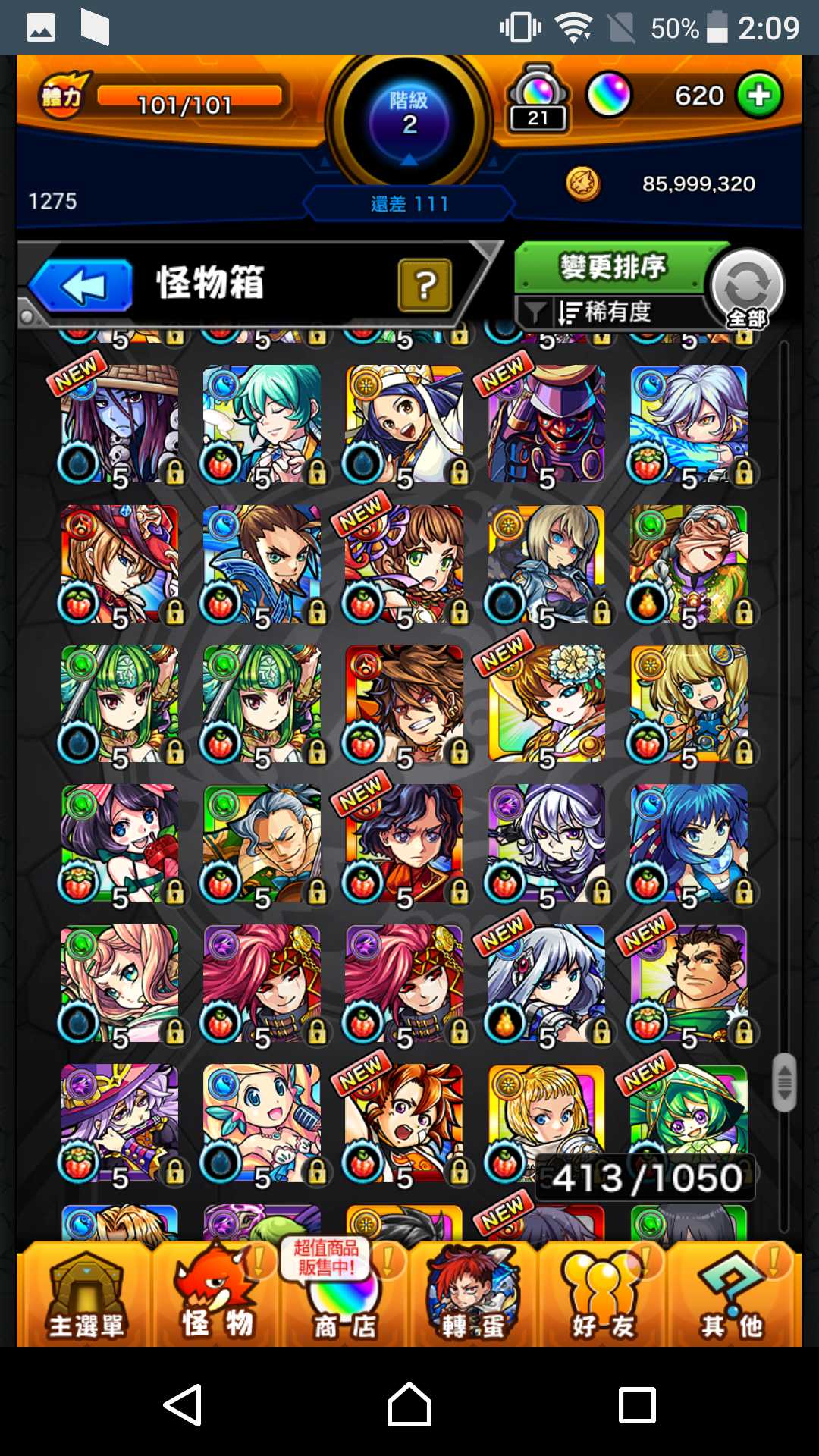This screenshot has height=1456, width=819.
Task: Go back with the blue arrow button
Action: point(82,286)
